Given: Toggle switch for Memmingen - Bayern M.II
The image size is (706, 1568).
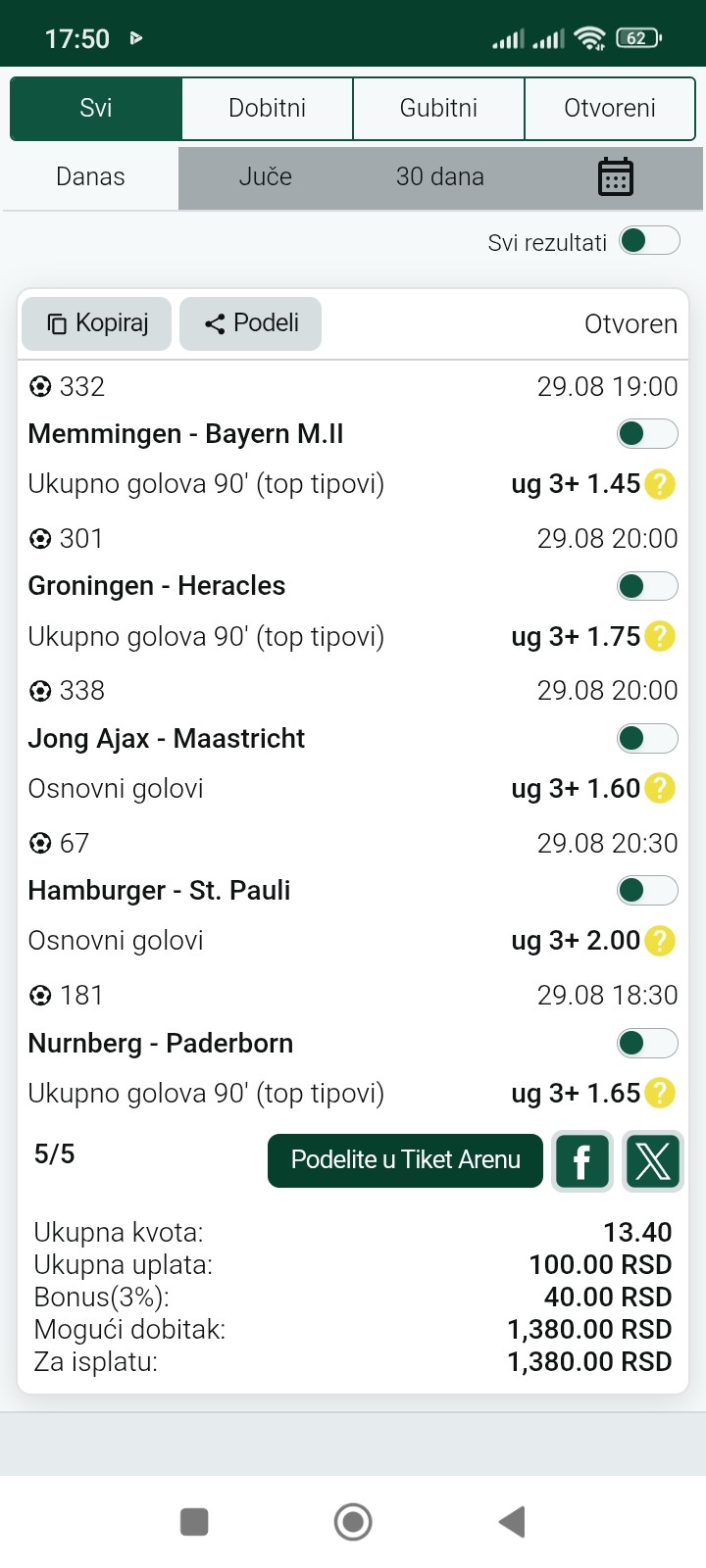Looking at the screenshot, I should coord(647,433).
